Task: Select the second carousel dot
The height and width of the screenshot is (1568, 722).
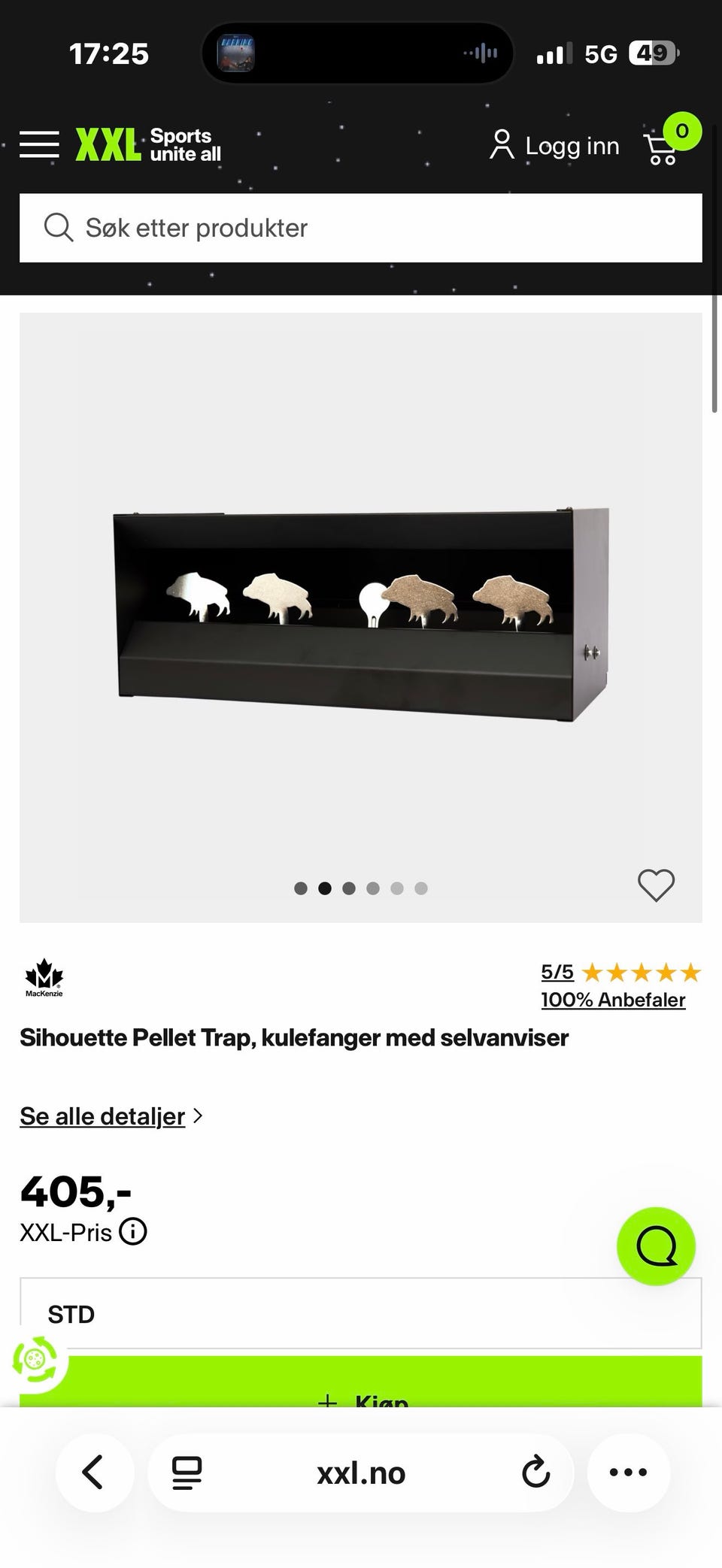Action: [325, 888]
